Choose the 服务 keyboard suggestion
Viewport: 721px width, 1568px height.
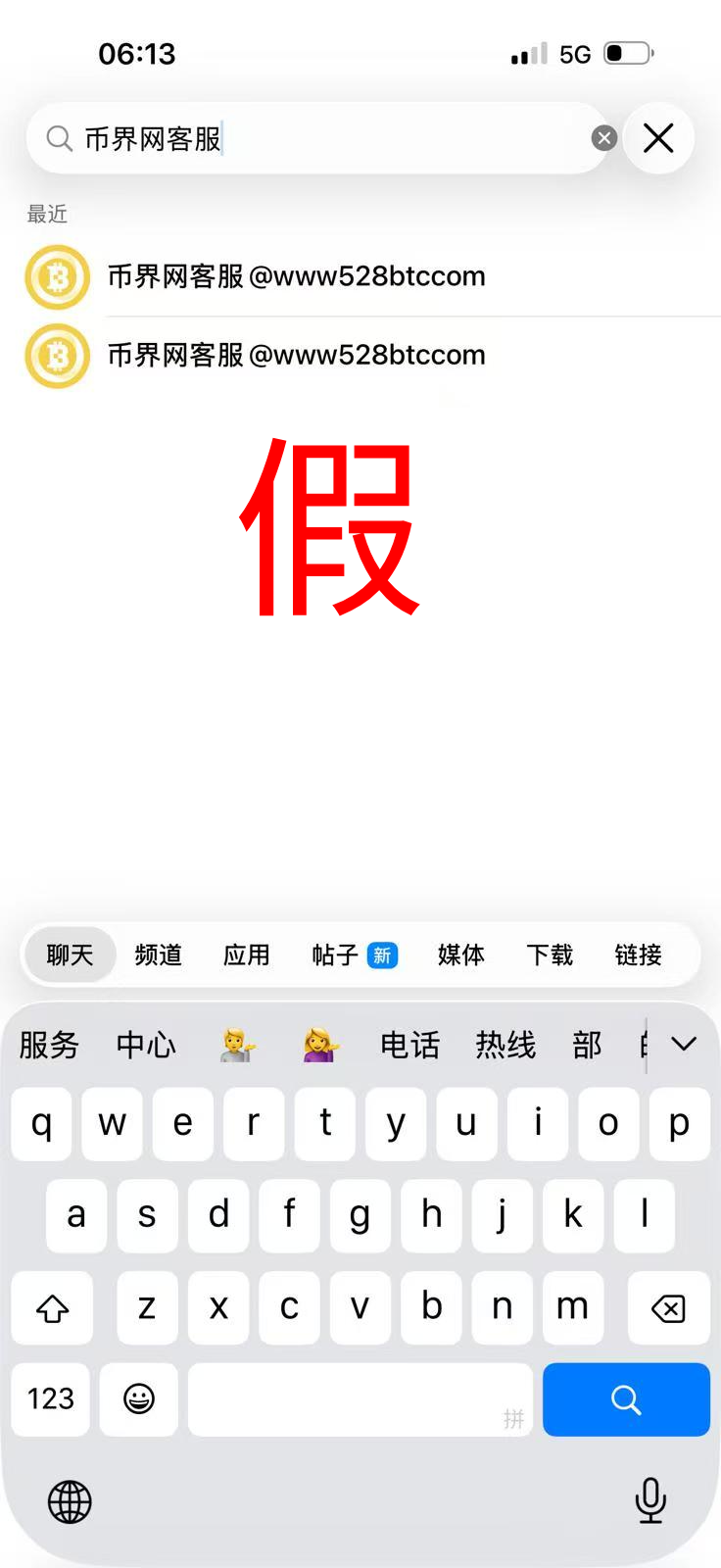click(x=49, y=1045)
